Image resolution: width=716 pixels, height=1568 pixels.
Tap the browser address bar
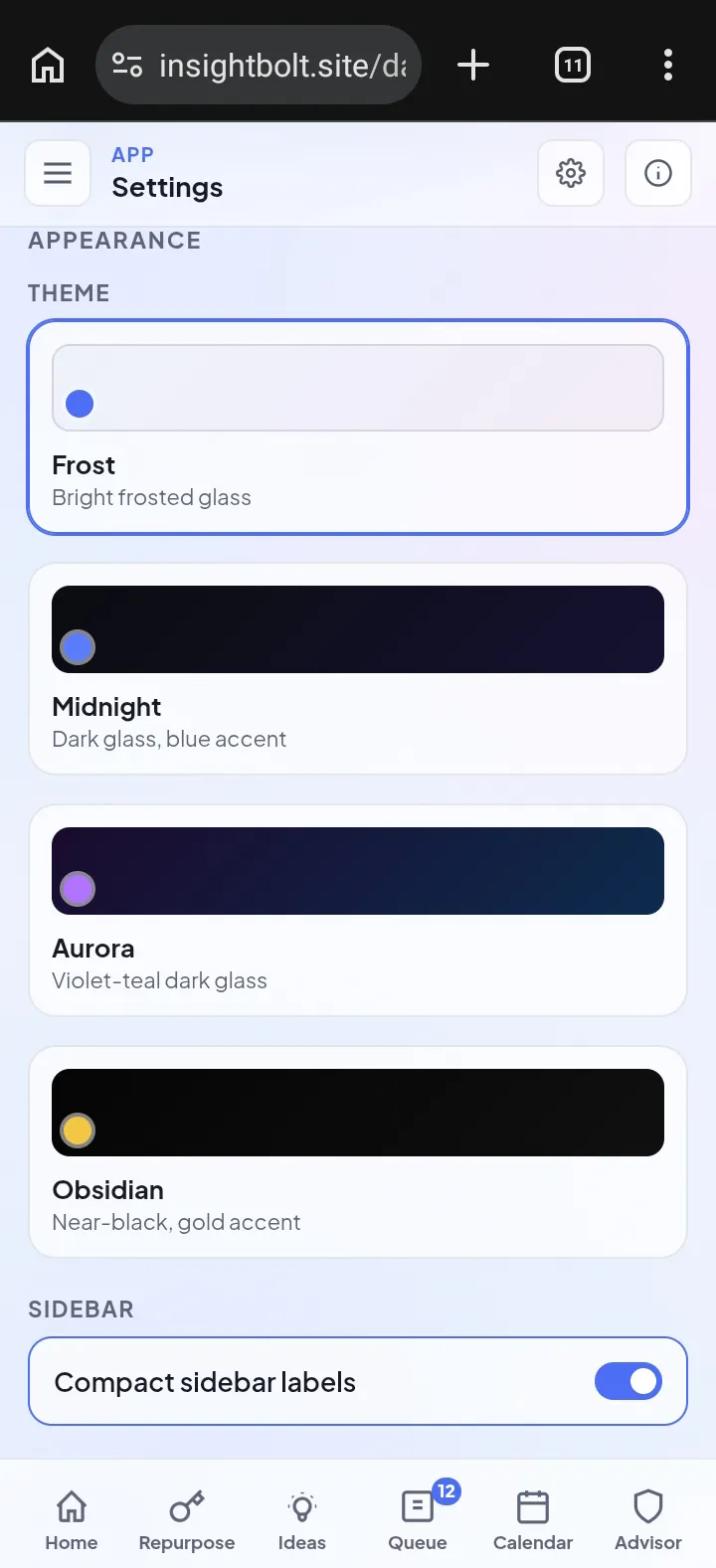point(259,66)
